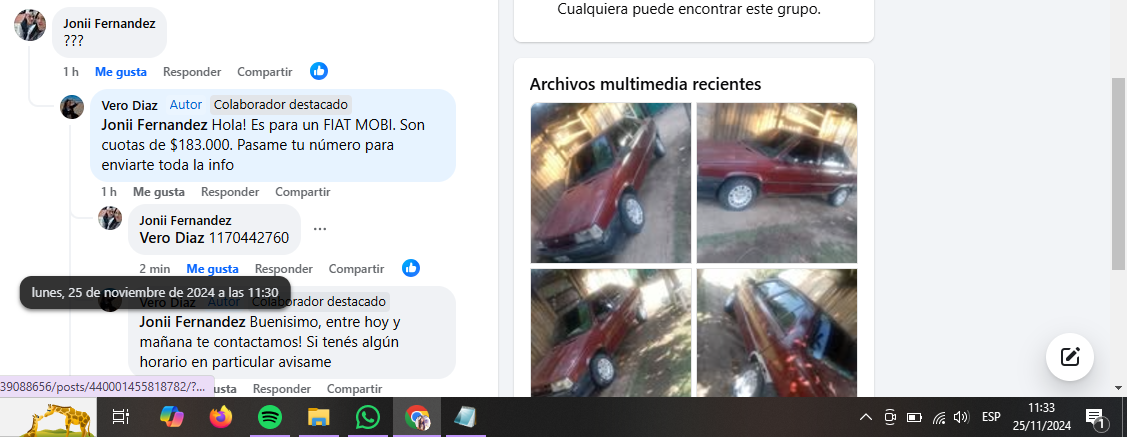The height and width of the screenshot is (437, 1127).
Task: Open Jonii Fernandez's profile from '???' comment
Action: click(x=109, y=23)
